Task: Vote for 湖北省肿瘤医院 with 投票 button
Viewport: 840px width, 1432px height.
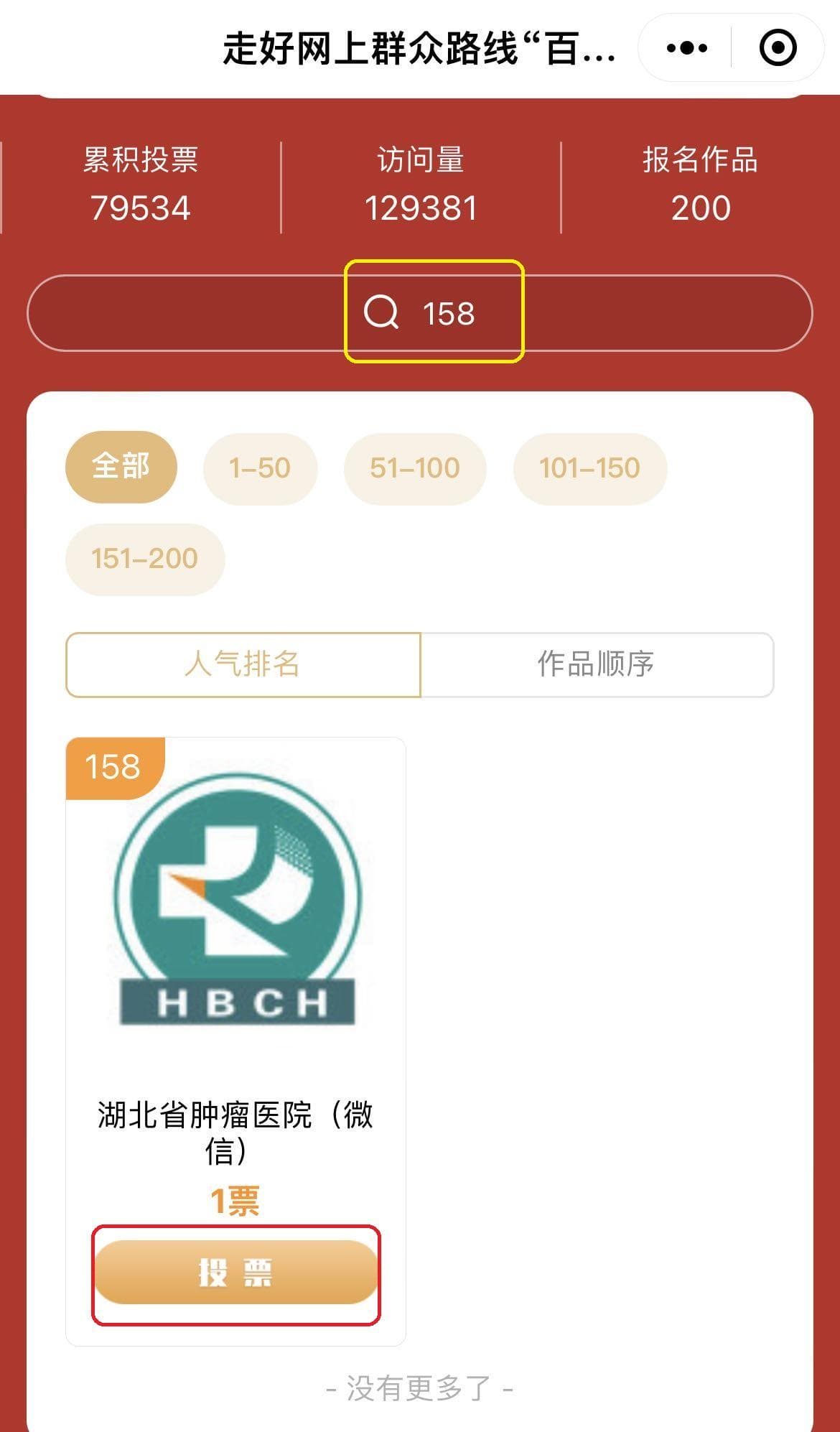Action: pos(235,1272)
